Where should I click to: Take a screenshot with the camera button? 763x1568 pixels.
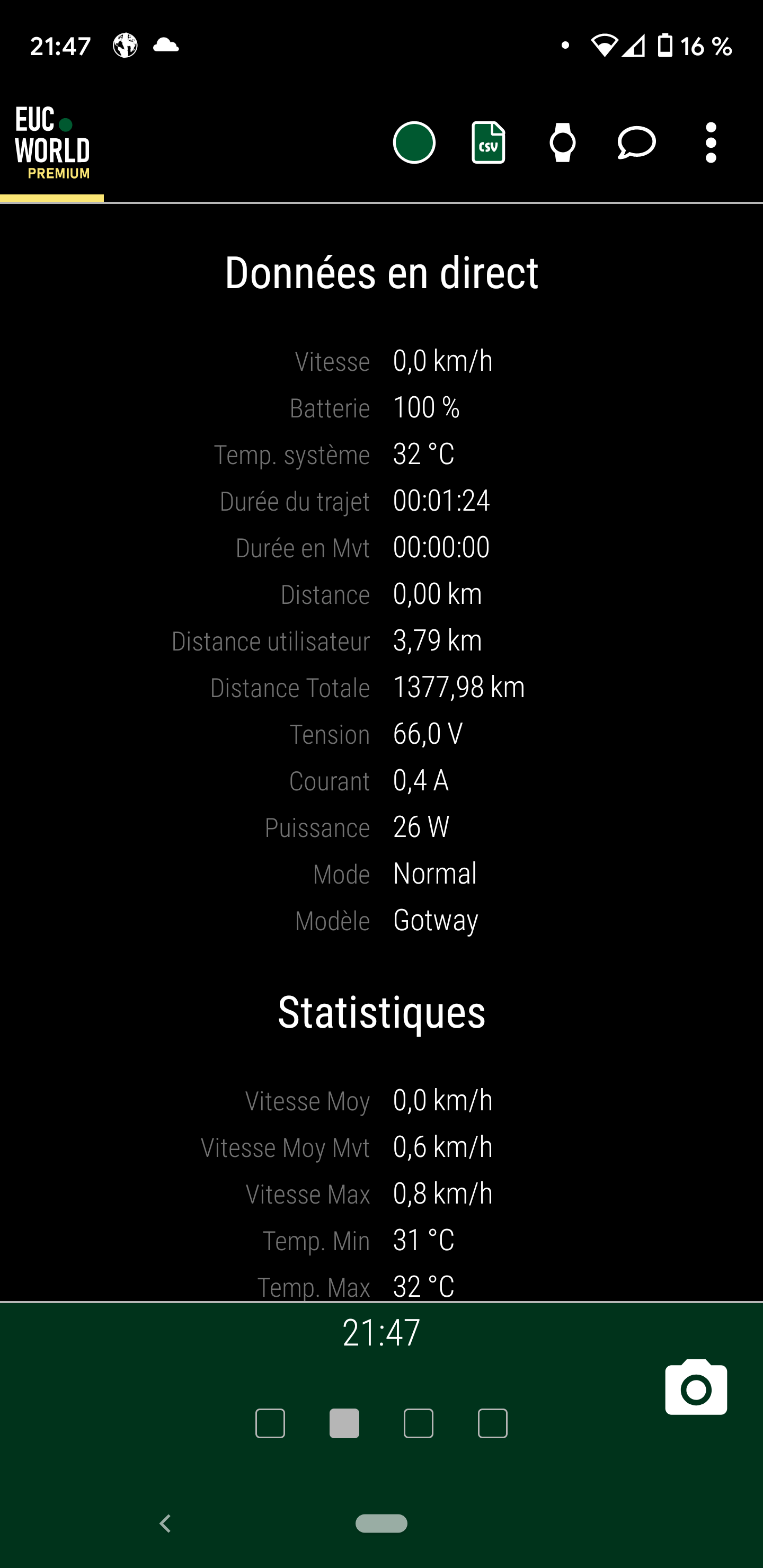point(696,1388)
